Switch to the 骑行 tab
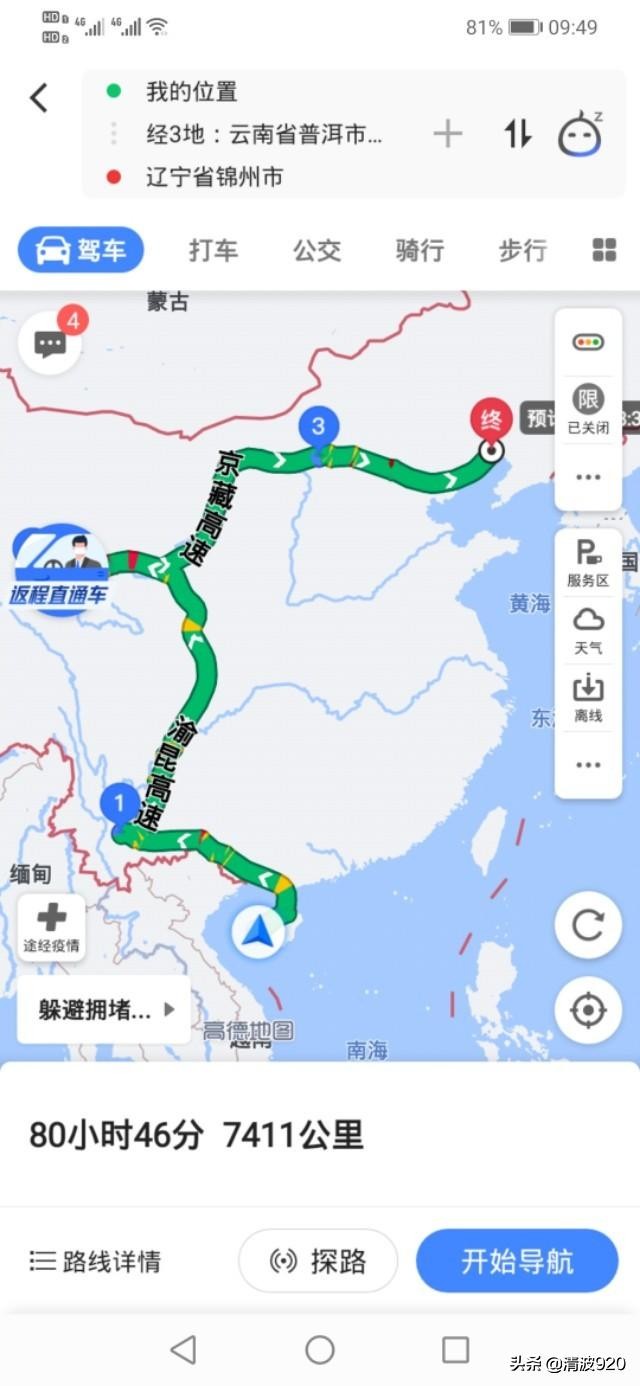The image size is (640, 1386). (x=420, y=250)
